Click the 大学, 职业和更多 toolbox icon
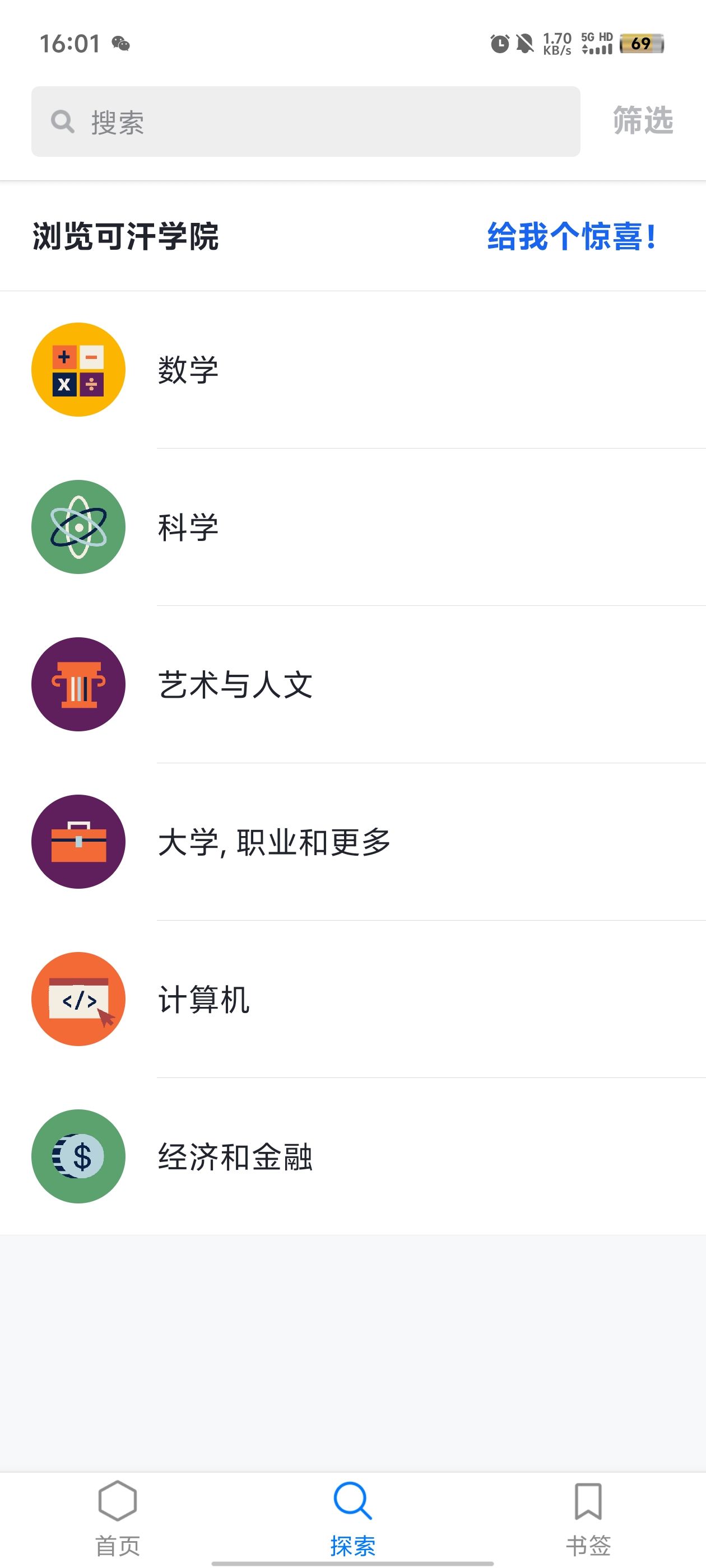 [x=78, y=842]
